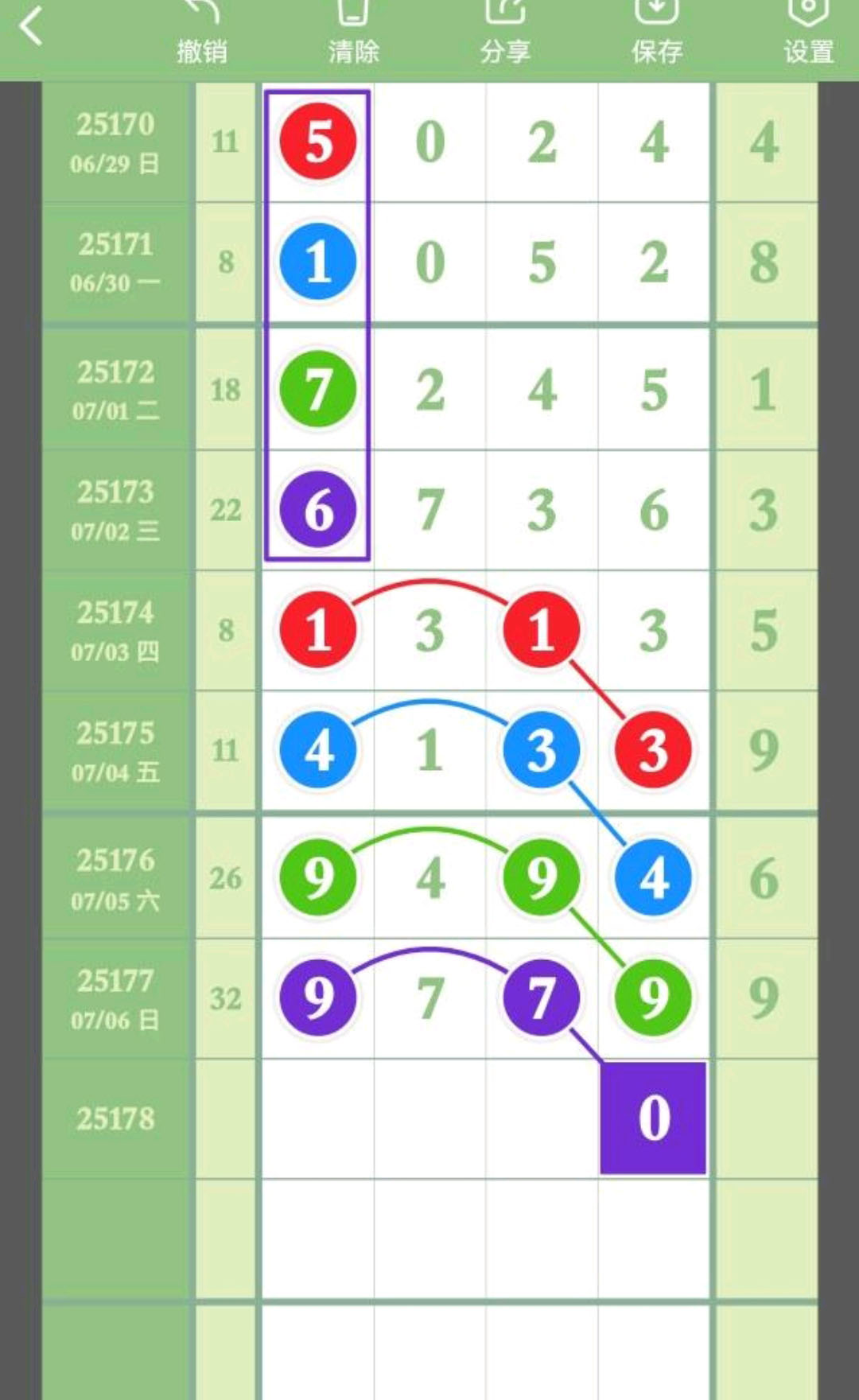859x1400 pixels.
Task: Save the chart with 保存
Action: pyautogui.click(x=656, y=32)
